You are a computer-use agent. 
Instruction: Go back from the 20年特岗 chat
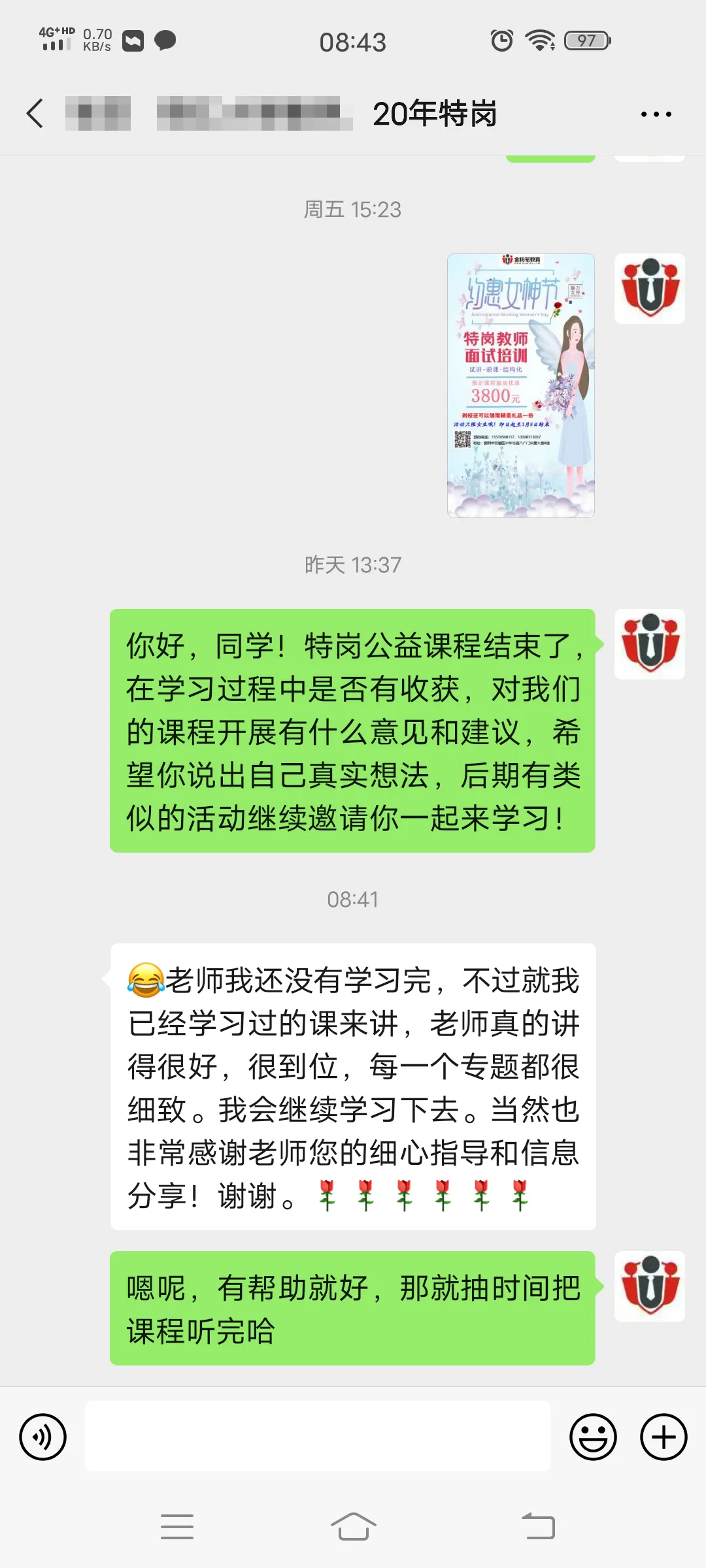(36, 114)
